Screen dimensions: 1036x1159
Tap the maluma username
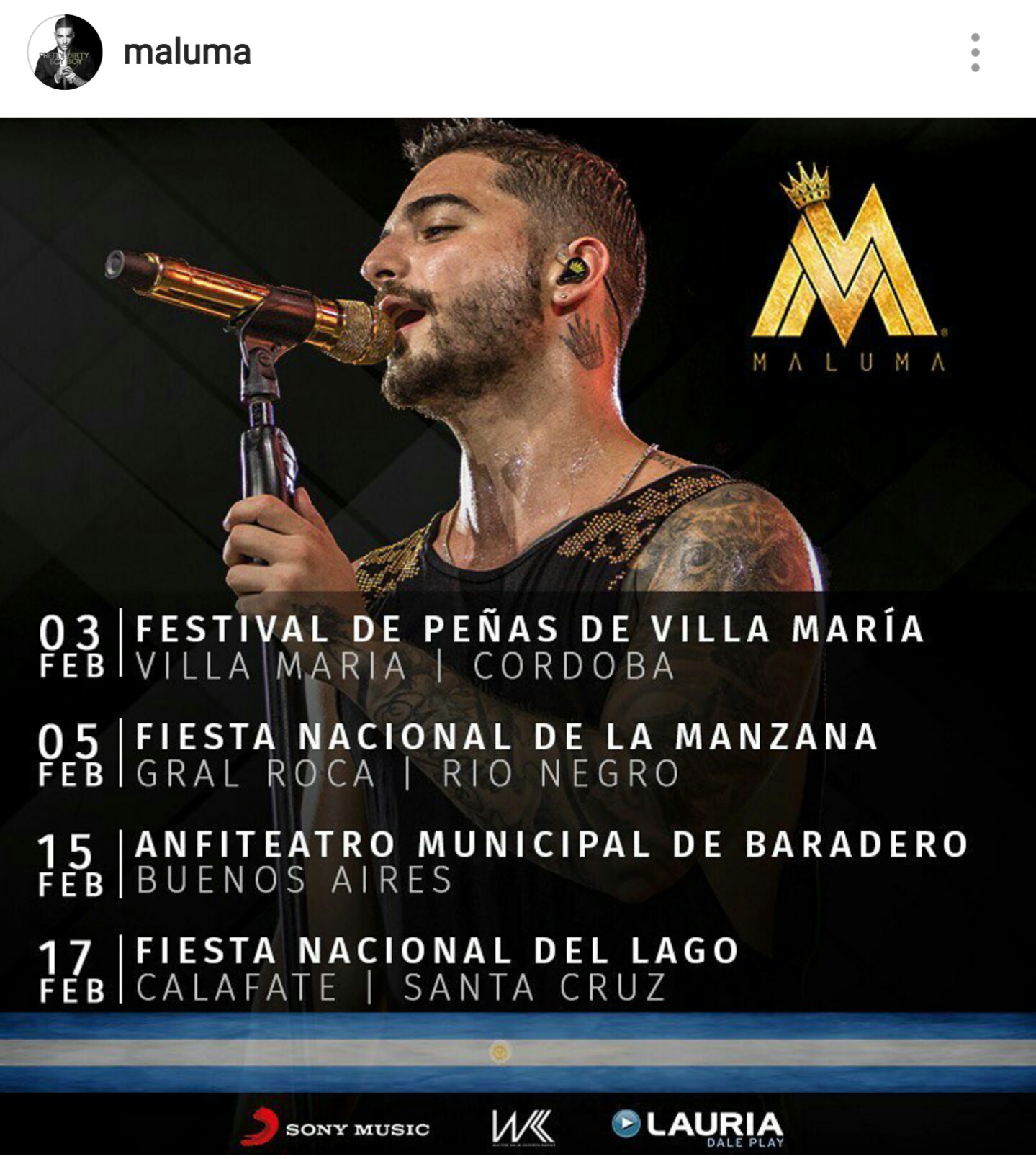point(187,53)
